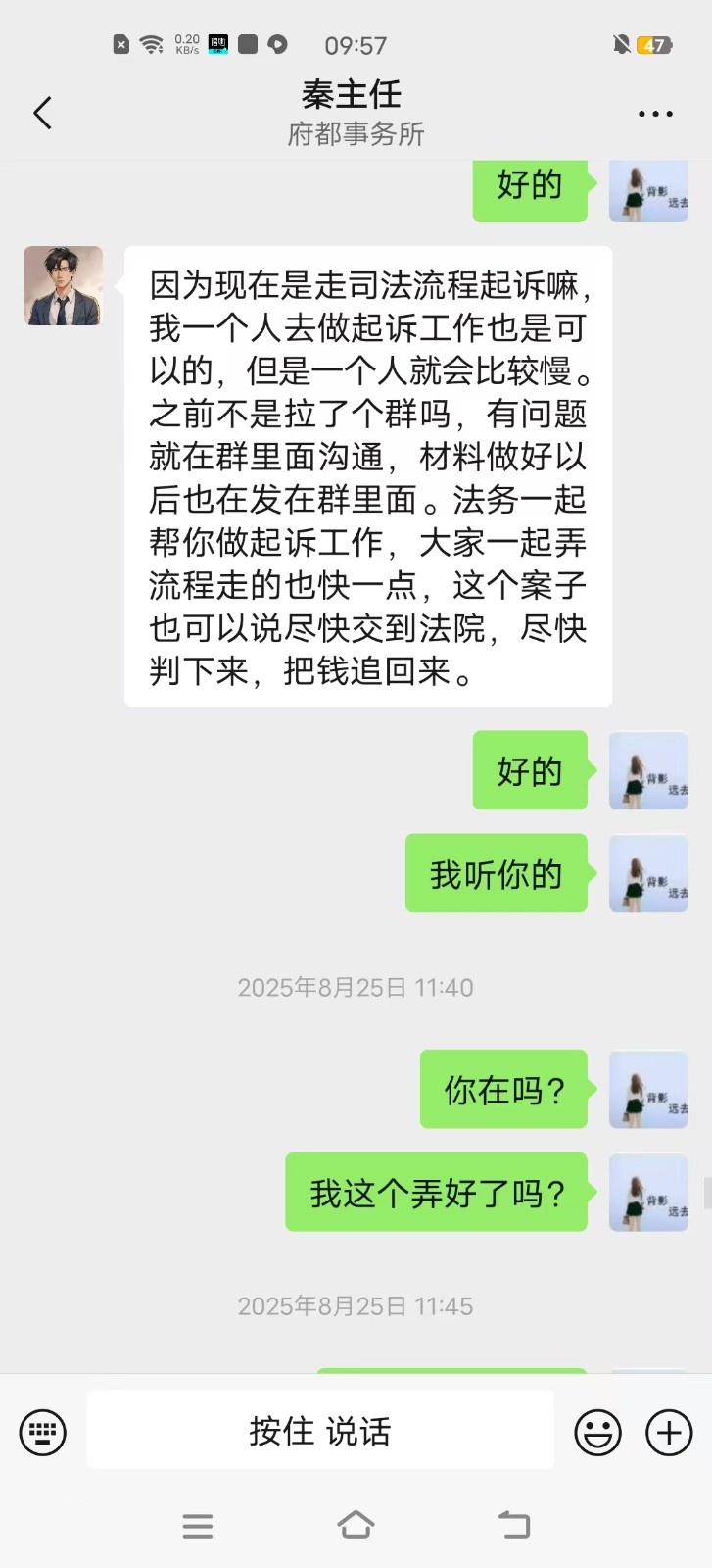Hold the 按住 说话 voice button
Screen dimensions: 712x1568
(320, 1431)
